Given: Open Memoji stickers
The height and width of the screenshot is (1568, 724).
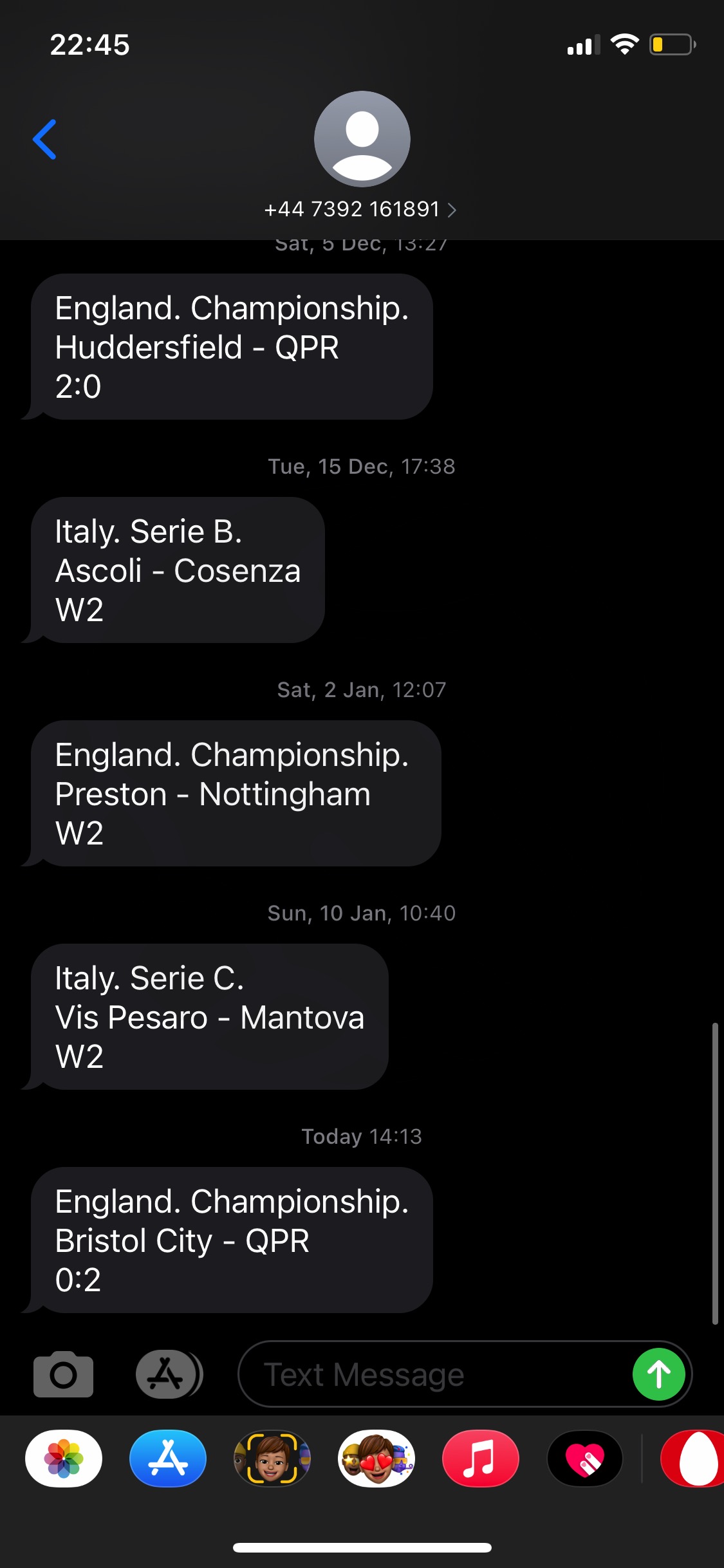Looking at the screenshot, I should pos(376,1459).
